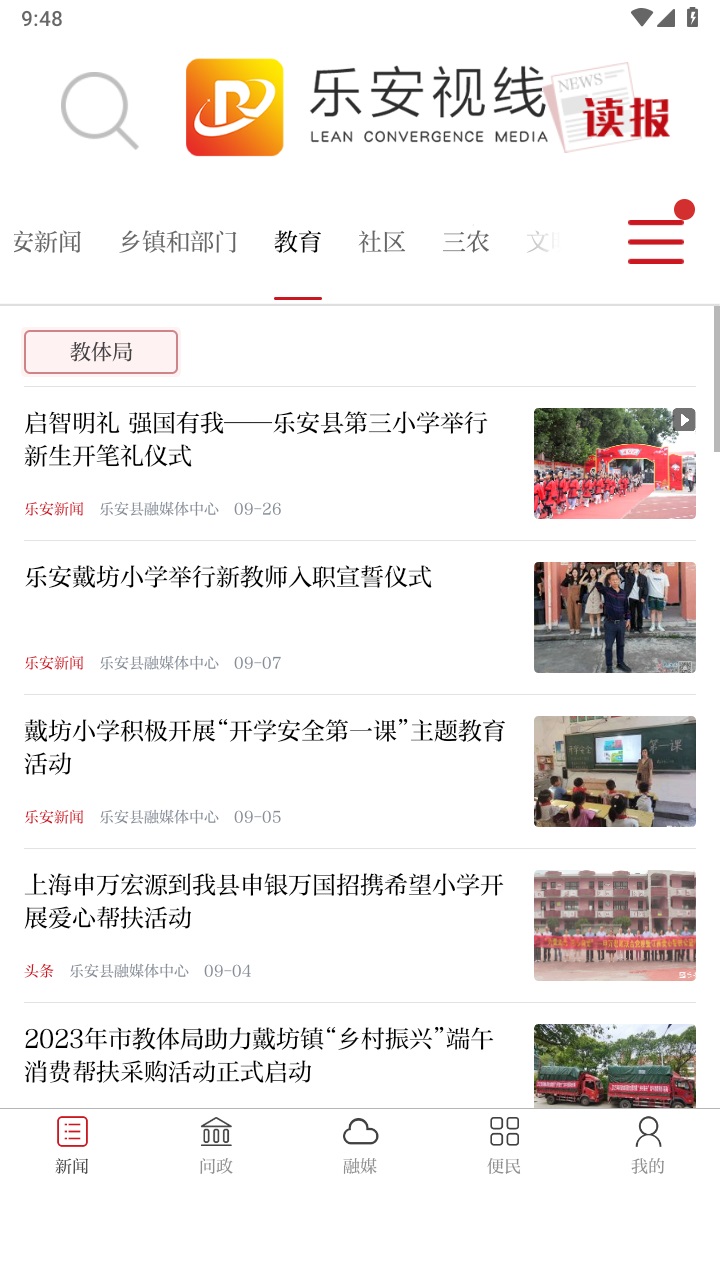Go to the 我的 profile page
The height and width of the screenshot is (1280, 720).
[648, 1145]
